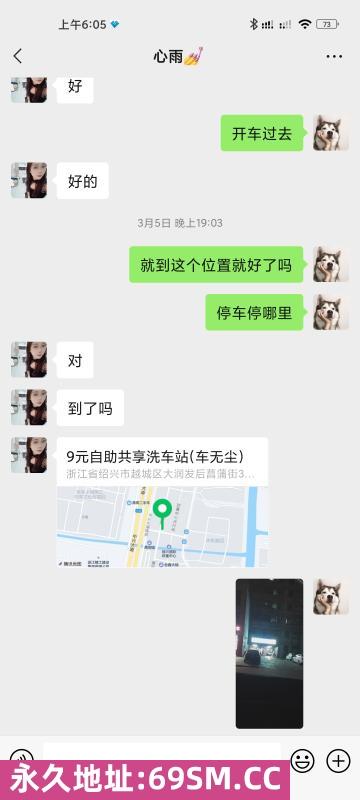360x800 pixels.
Task: Focus the message text field
Action: tap(162, 751)
